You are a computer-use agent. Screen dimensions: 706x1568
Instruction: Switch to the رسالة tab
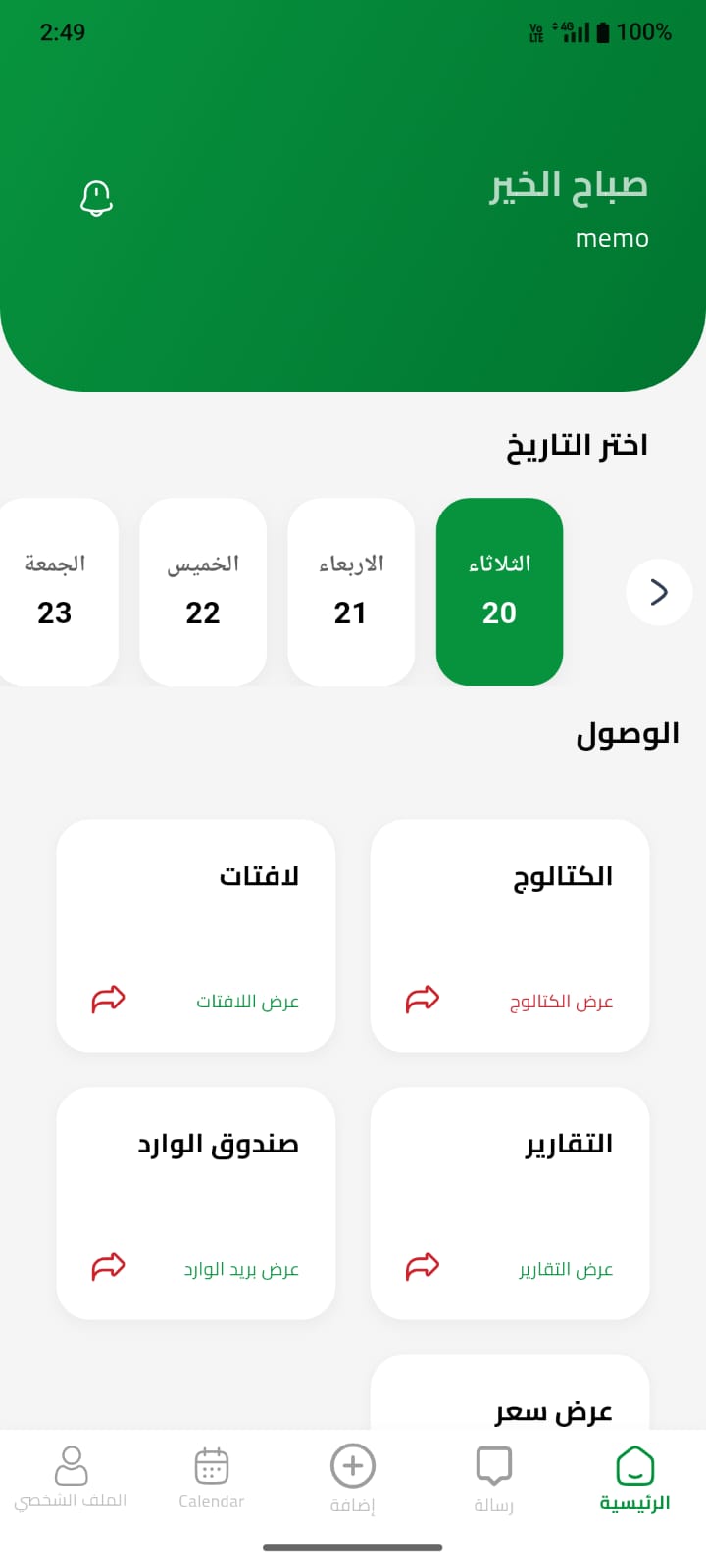coord(493,1480)
